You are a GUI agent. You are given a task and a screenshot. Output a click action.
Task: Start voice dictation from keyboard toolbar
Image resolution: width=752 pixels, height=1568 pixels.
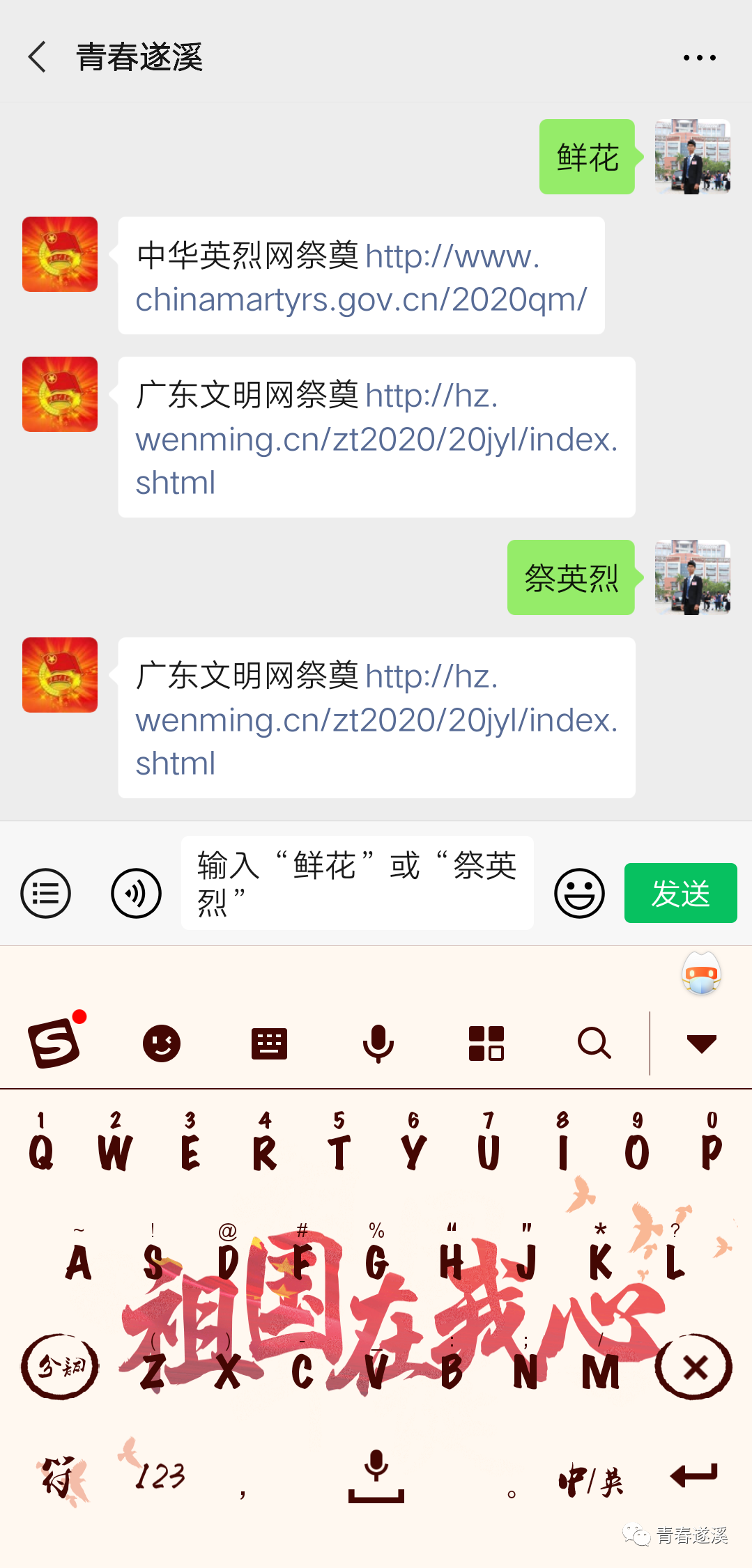(378, 1043)
